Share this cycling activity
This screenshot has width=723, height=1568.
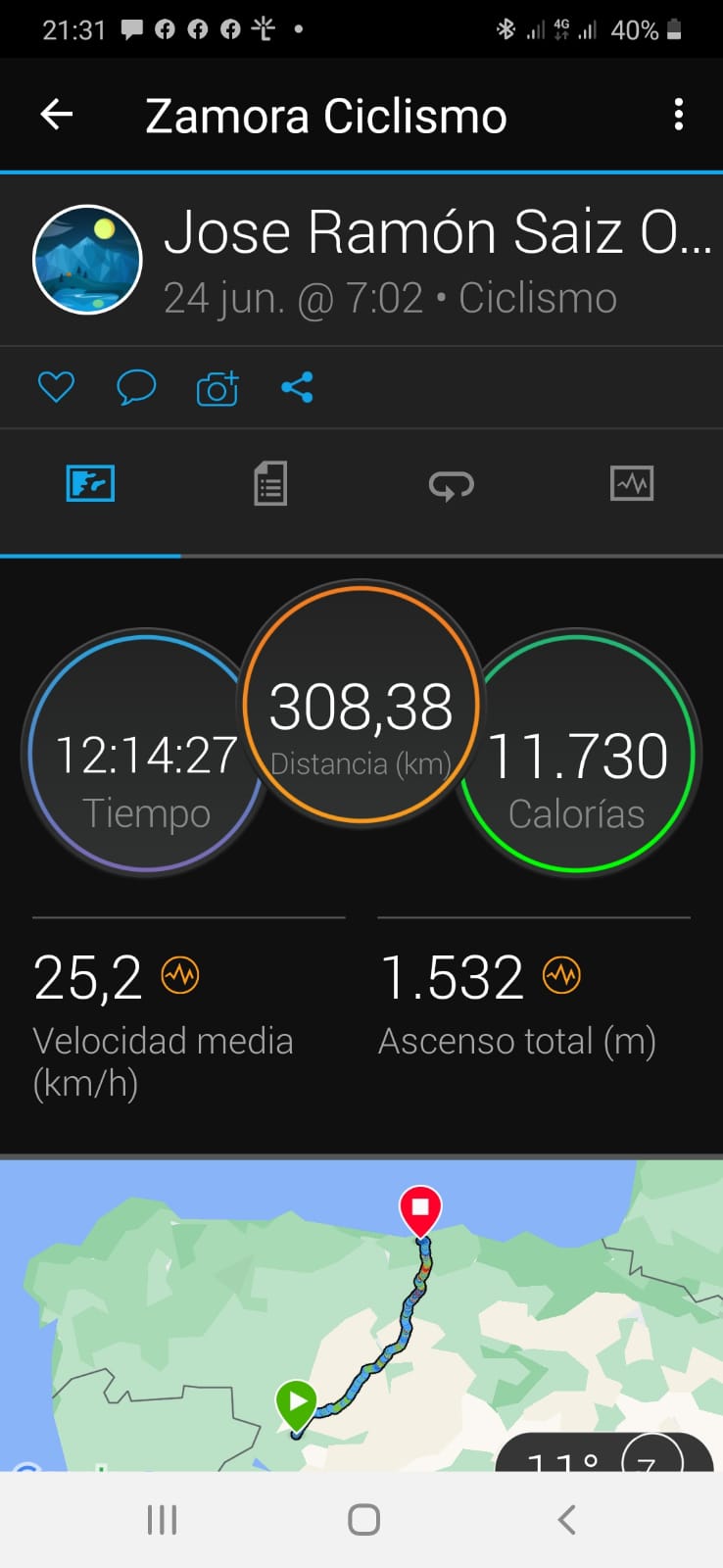[x=297, y=388]
